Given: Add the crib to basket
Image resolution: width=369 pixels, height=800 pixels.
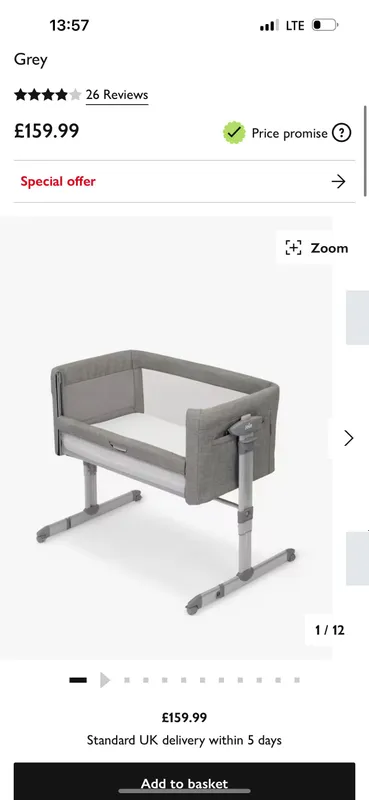Looking at the screenshot, I should click(184, 783).
